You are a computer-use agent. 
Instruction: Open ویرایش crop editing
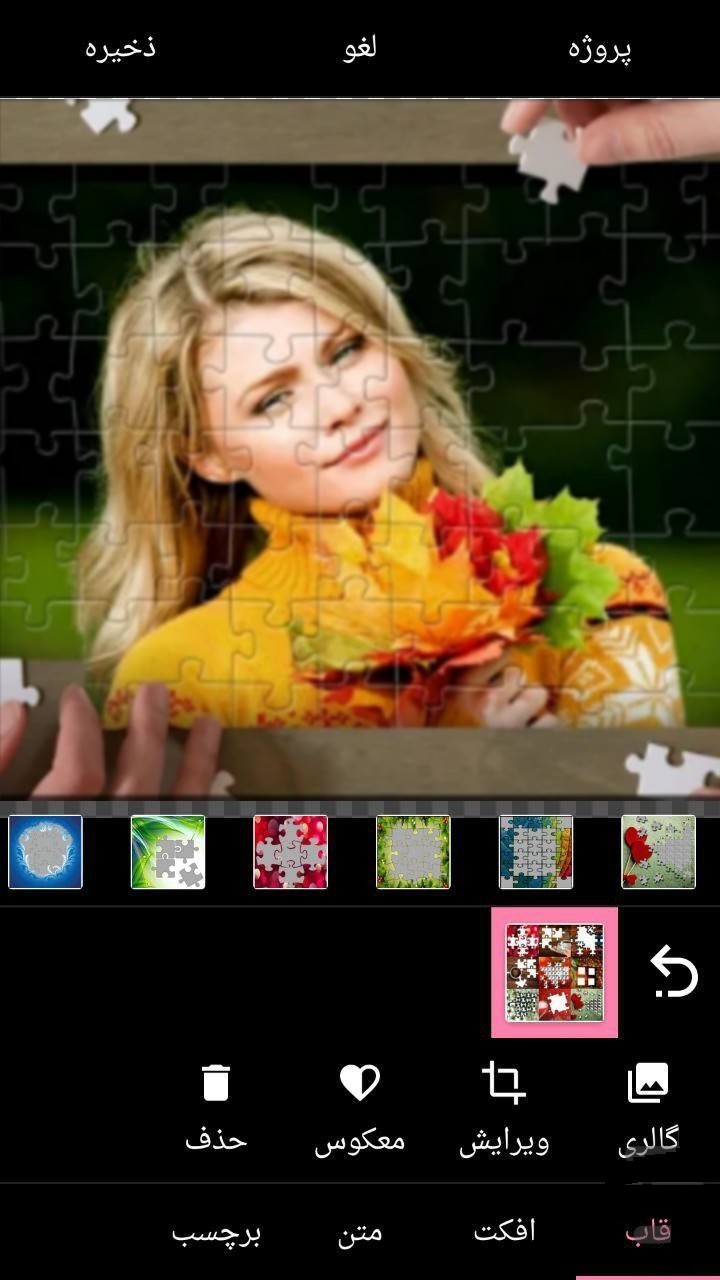(x=504, y=1107)
